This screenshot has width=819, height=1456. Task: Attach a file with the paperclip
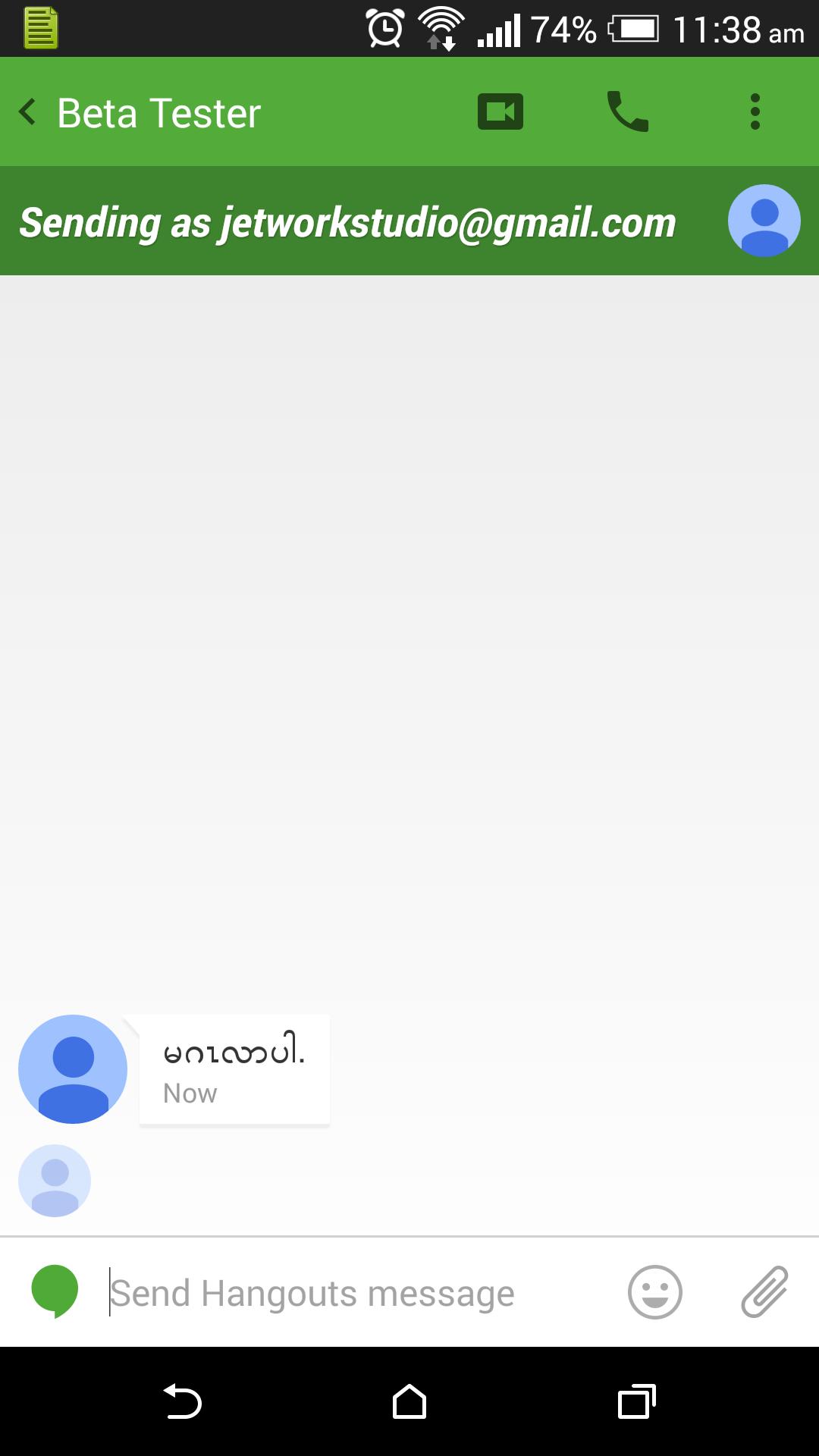point(764,1292)
